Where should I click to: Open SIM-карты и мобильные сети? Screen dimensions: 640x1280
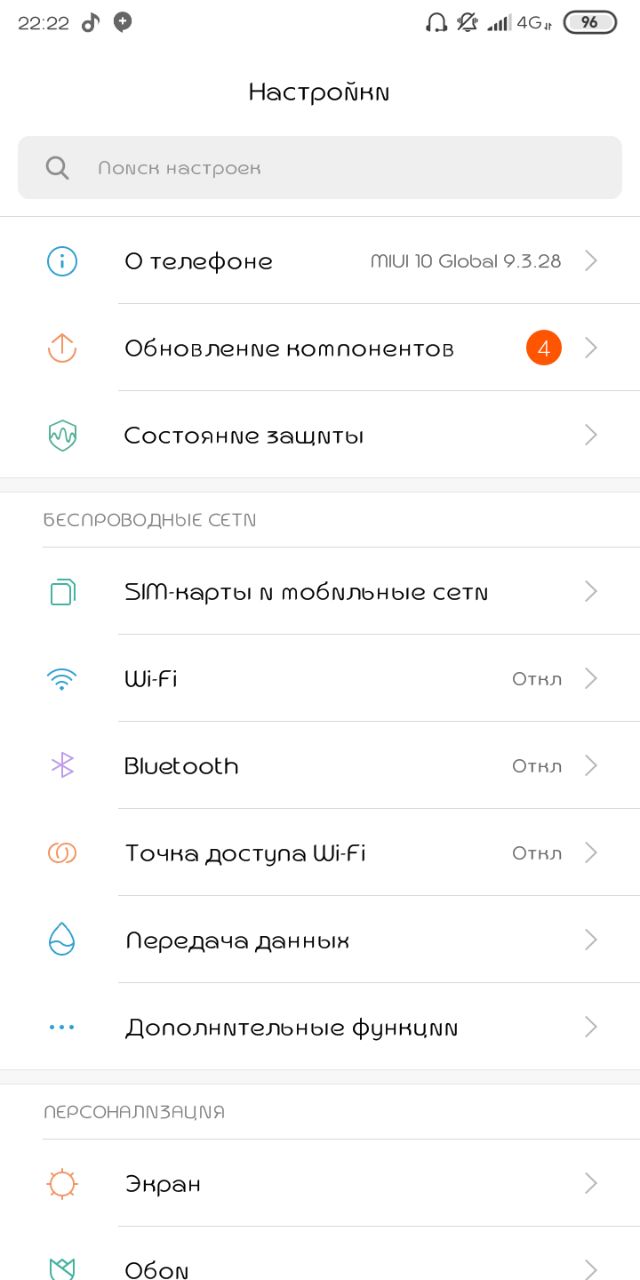pyautogui.click(x=320, y=591)
